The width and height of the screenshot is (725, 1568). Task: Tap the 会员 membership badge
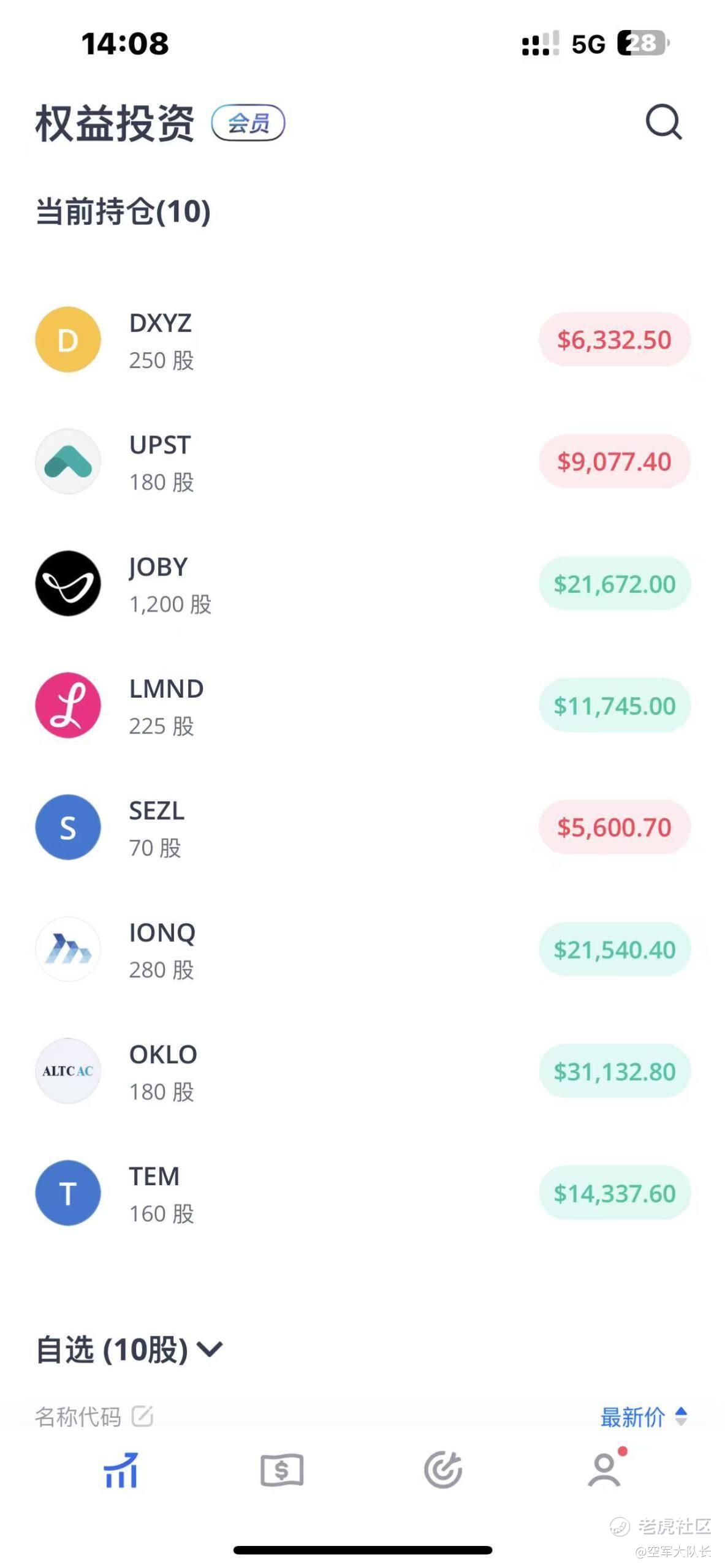point(248,123)
